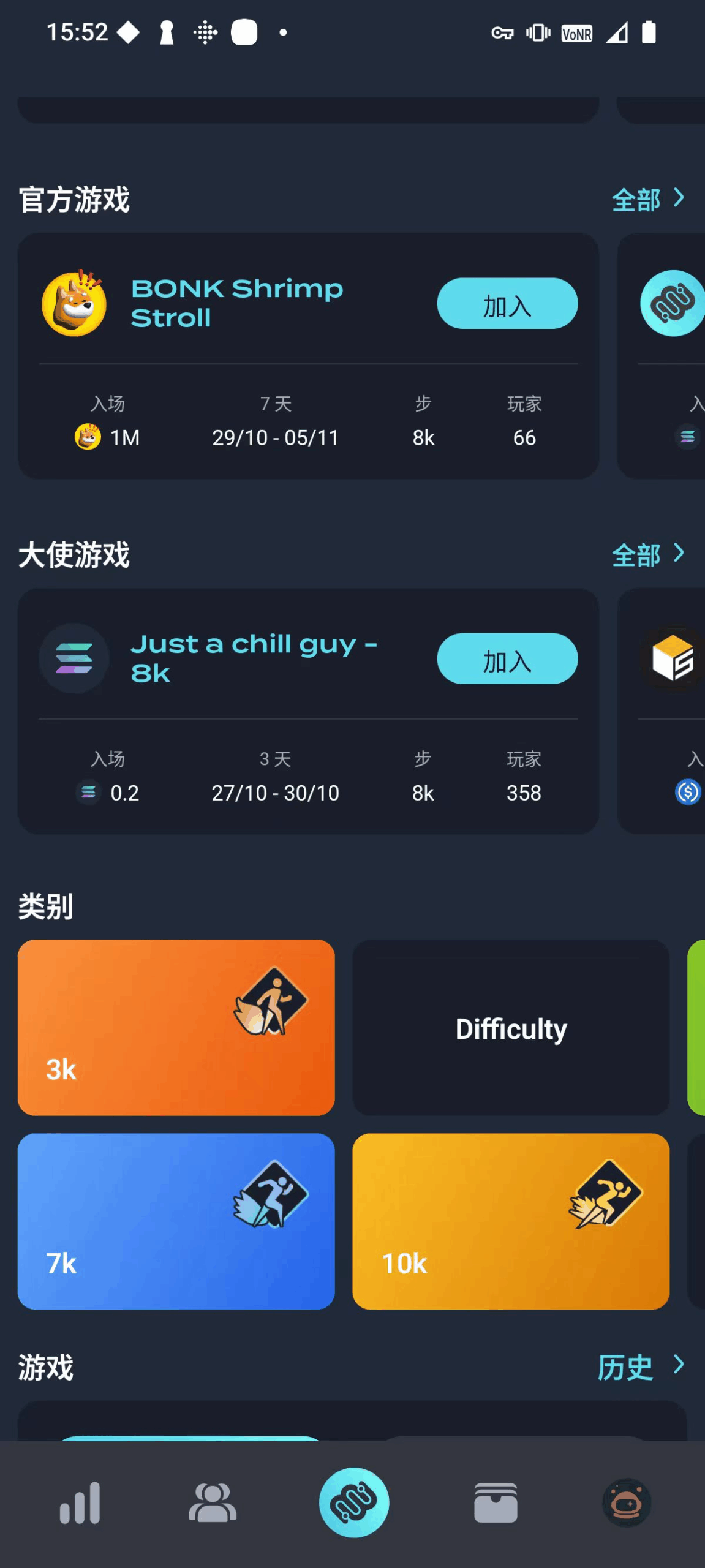Switch to the statistics bar chart tab
Image resolution: width=705 pixels, height=1568 pixels.
(x=80, y=1503)
